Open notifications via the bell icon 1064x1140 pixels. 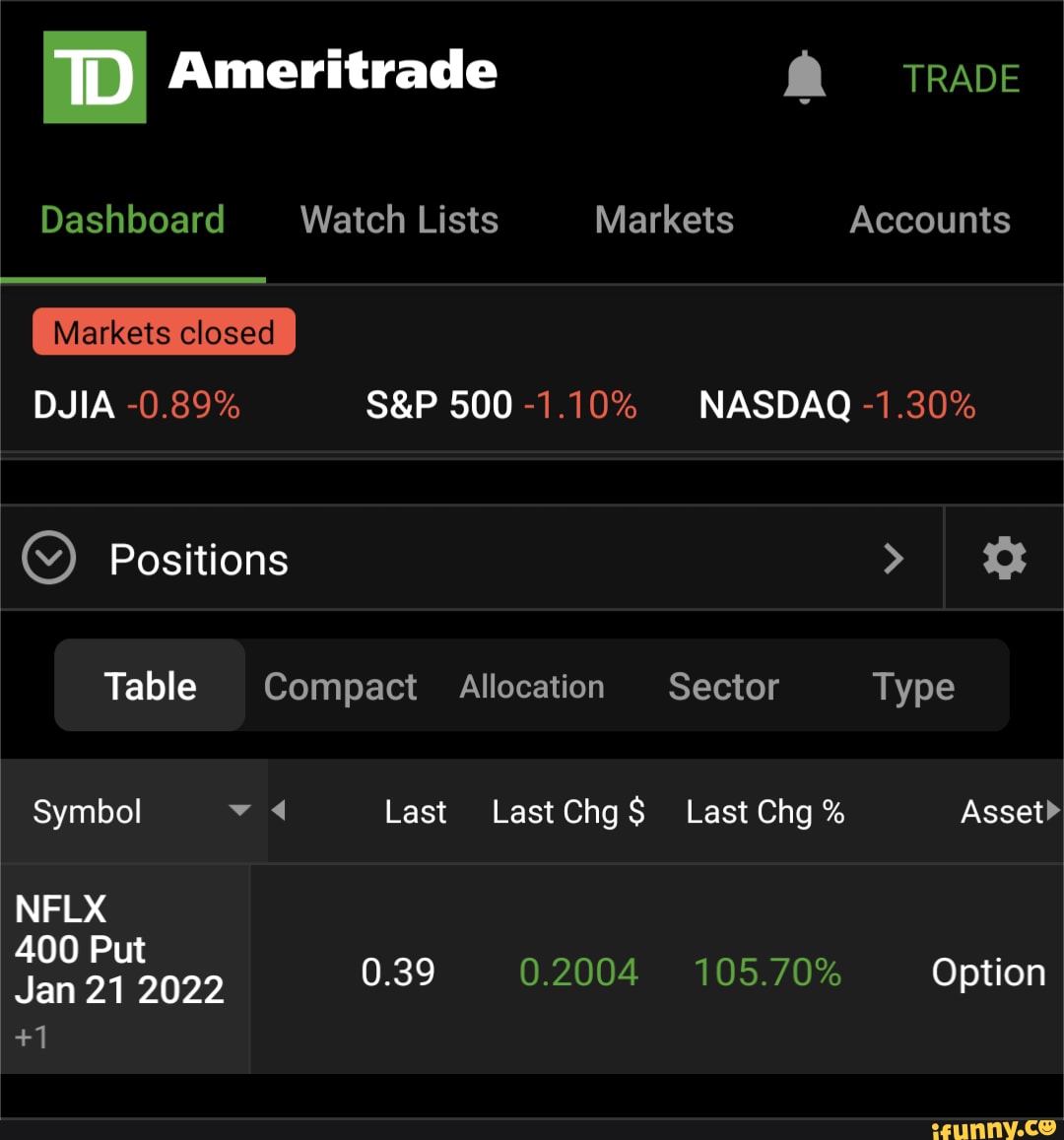(805, 77)
